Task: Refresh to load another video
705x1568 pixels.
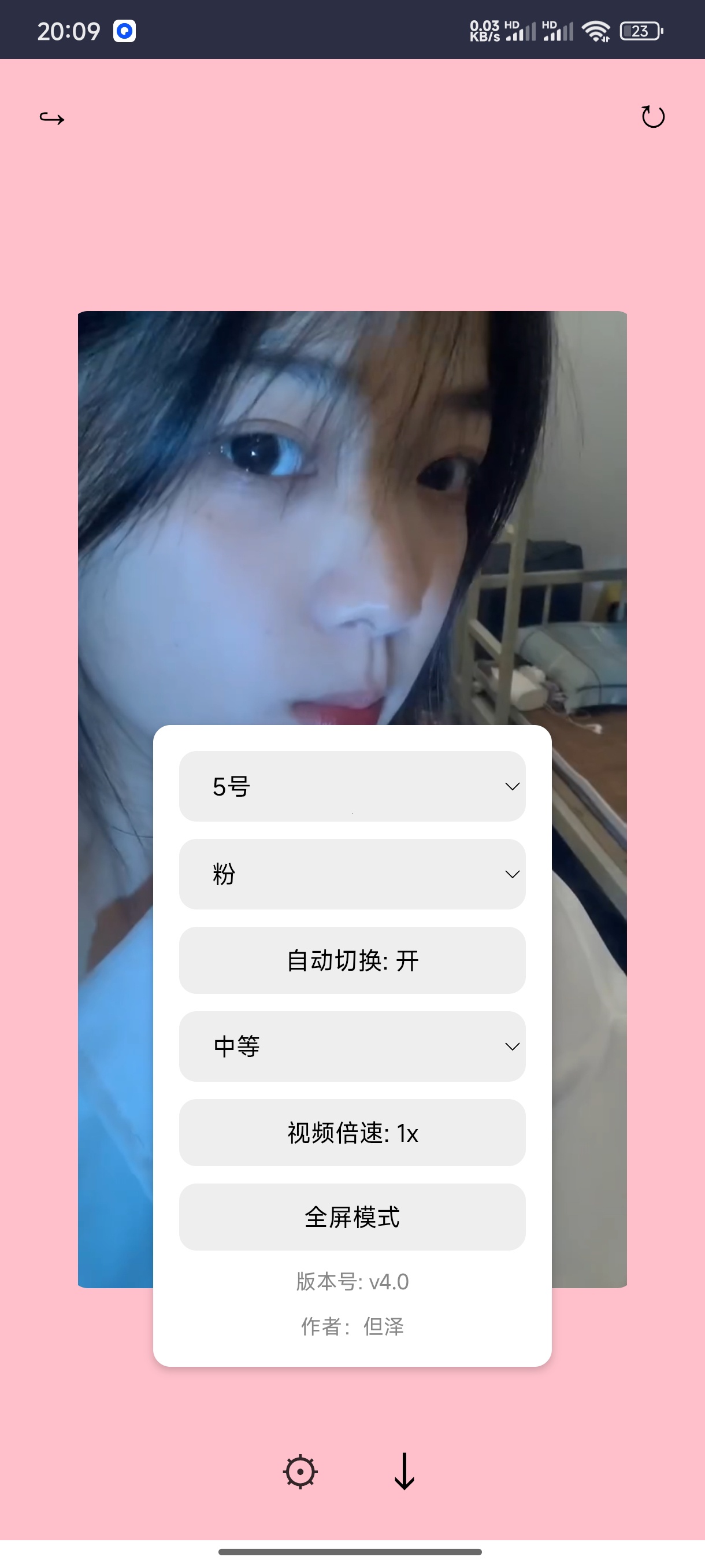Action: click(x=652, y=116)
